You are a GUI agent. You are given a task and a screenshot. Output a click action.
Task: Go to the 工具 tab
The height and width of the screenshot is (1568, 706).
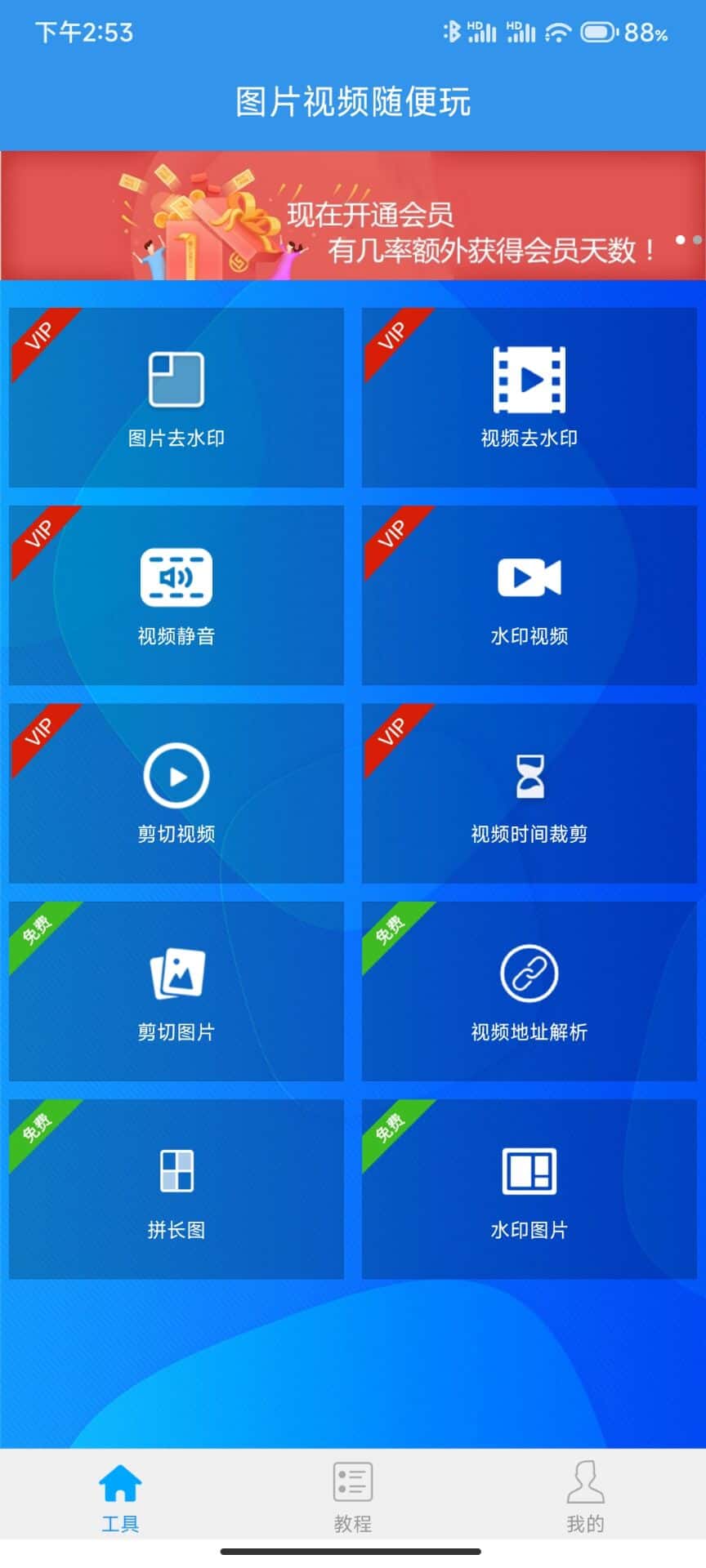tap(120, 1498)
